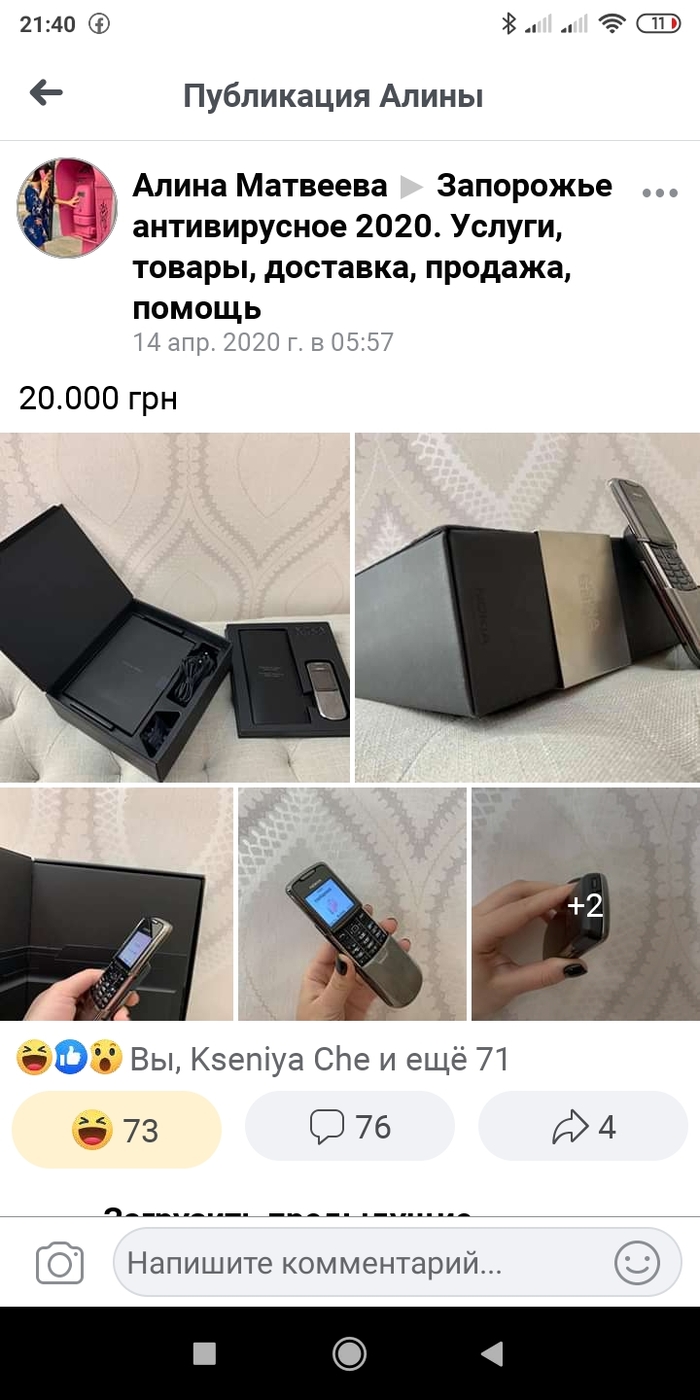
Task: Go back using the arrow in the header
Action: click(46, 94)
